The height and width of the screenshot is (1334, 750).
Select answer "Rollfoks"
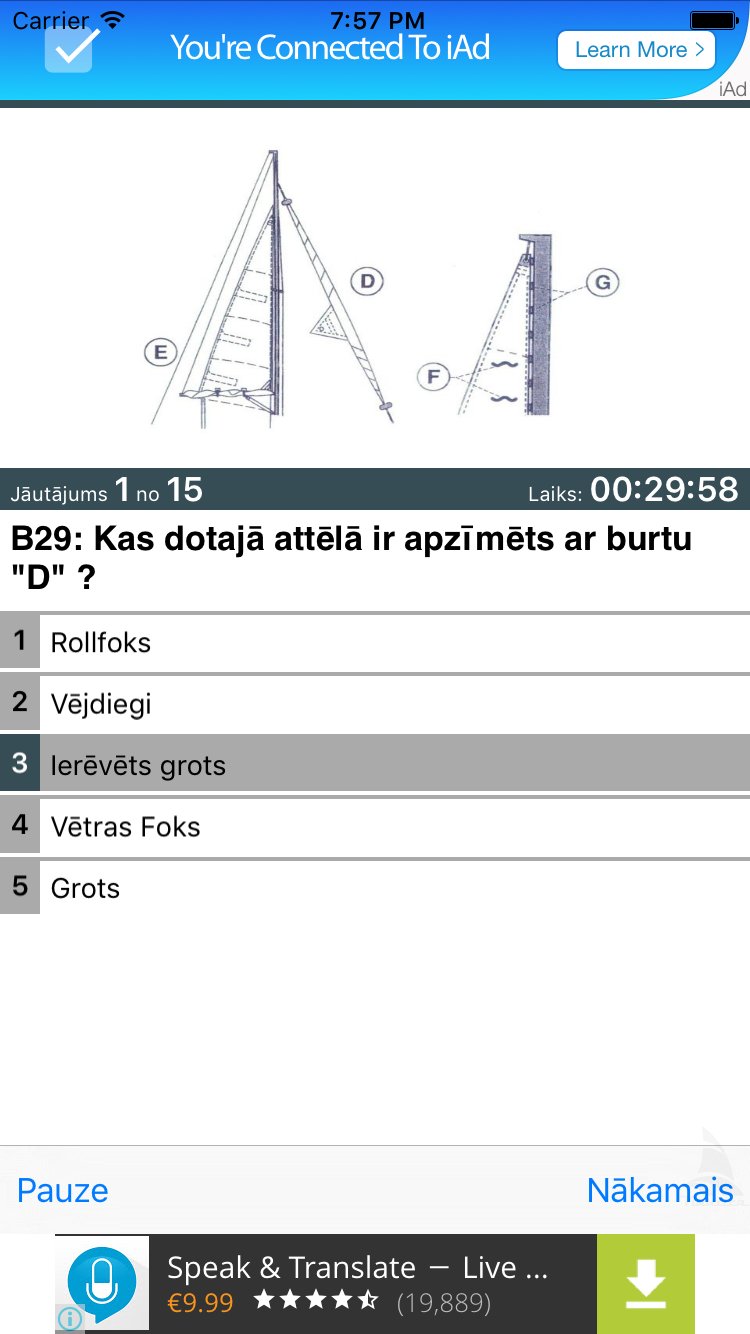pyautogui.click(x=375, y=642)
